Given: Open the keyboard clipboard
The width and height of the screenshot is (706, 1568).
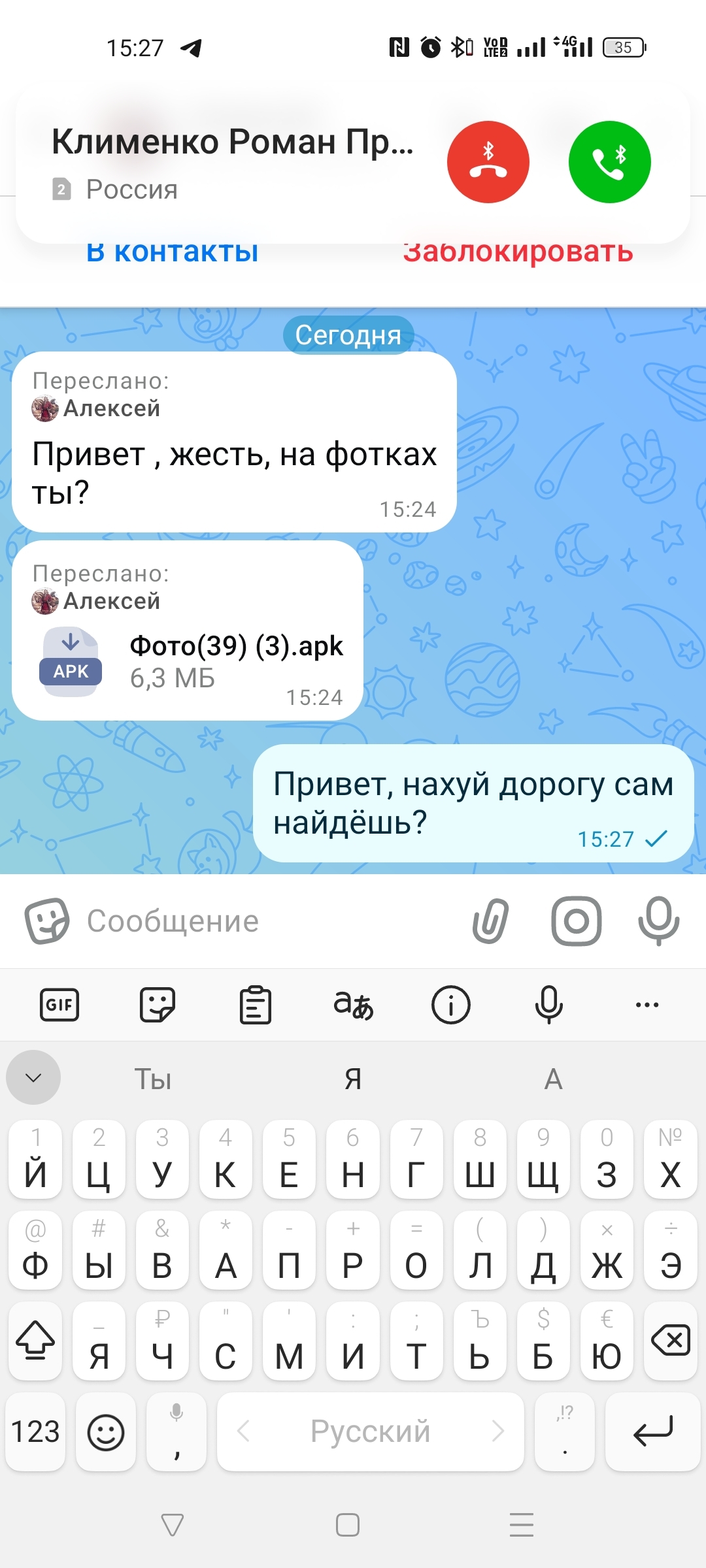Looking at the screenshot, I should (x=255, y=1005).
